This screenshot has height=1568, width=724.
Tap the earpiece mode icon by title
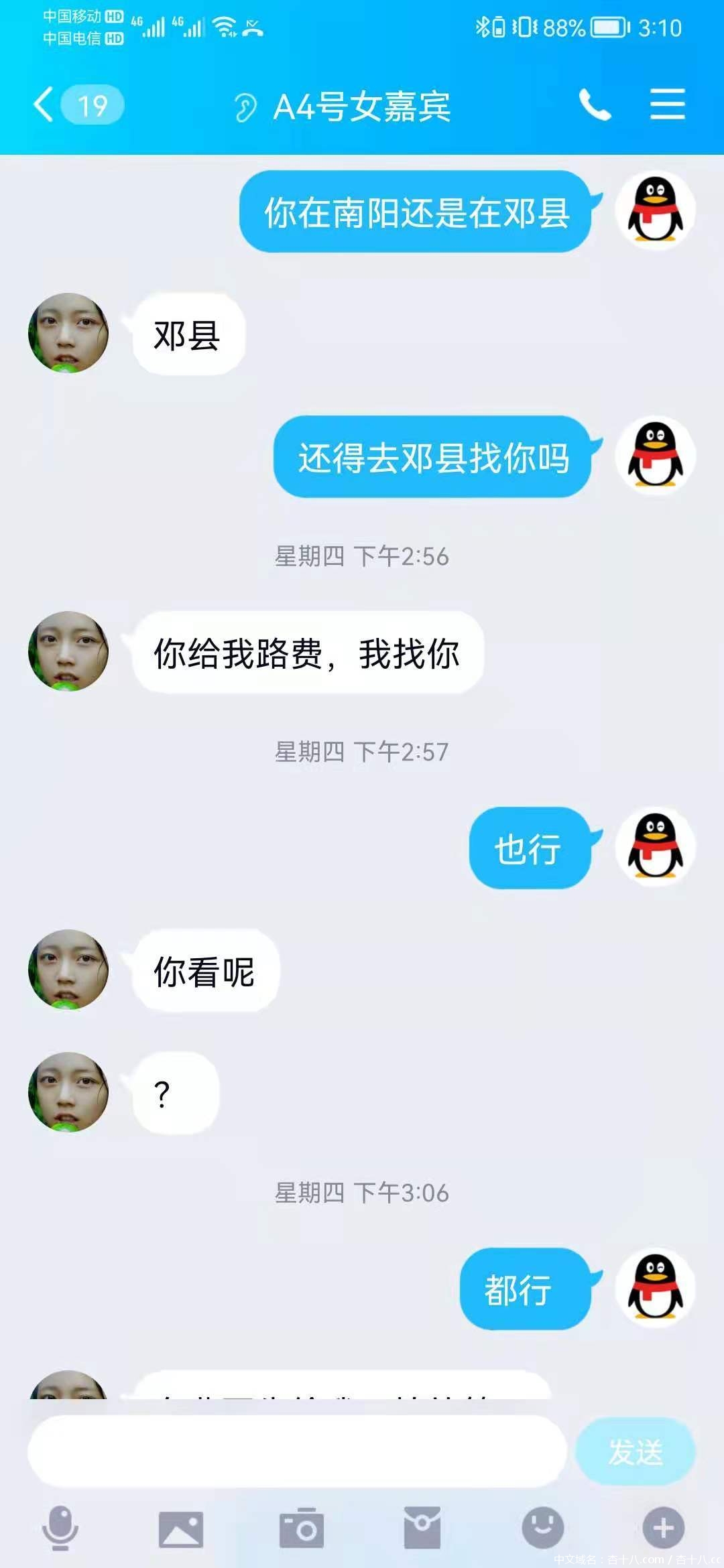point(245,107)
